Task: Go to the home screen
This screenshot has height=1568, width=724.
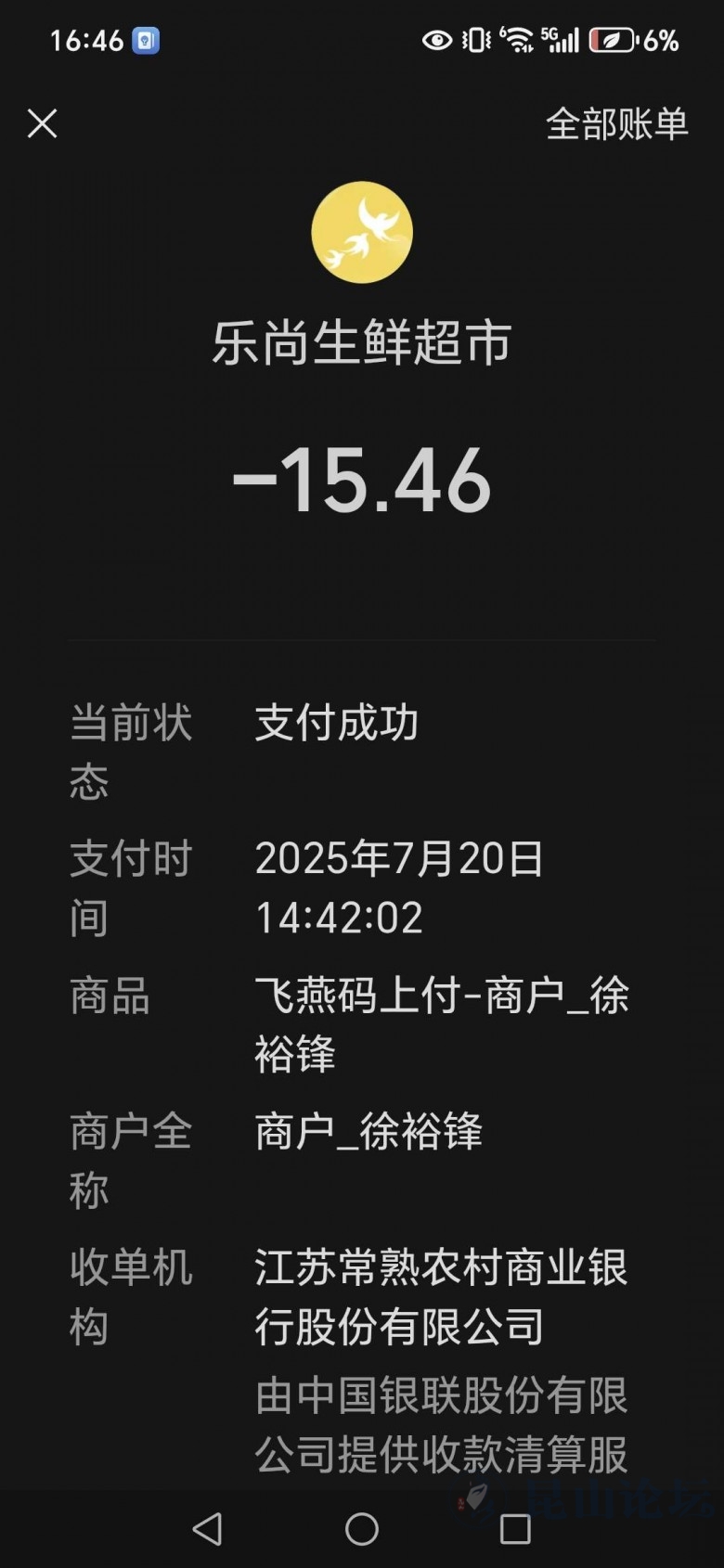Action: [x=361, y=1528]
